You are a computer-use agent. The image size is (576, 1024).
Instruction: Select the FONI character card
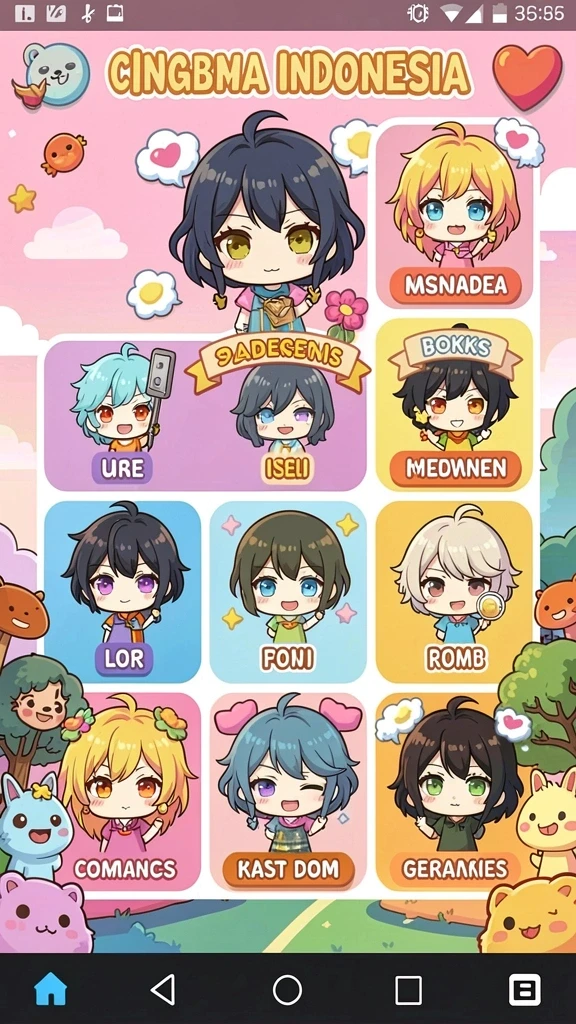pos(289,592)
